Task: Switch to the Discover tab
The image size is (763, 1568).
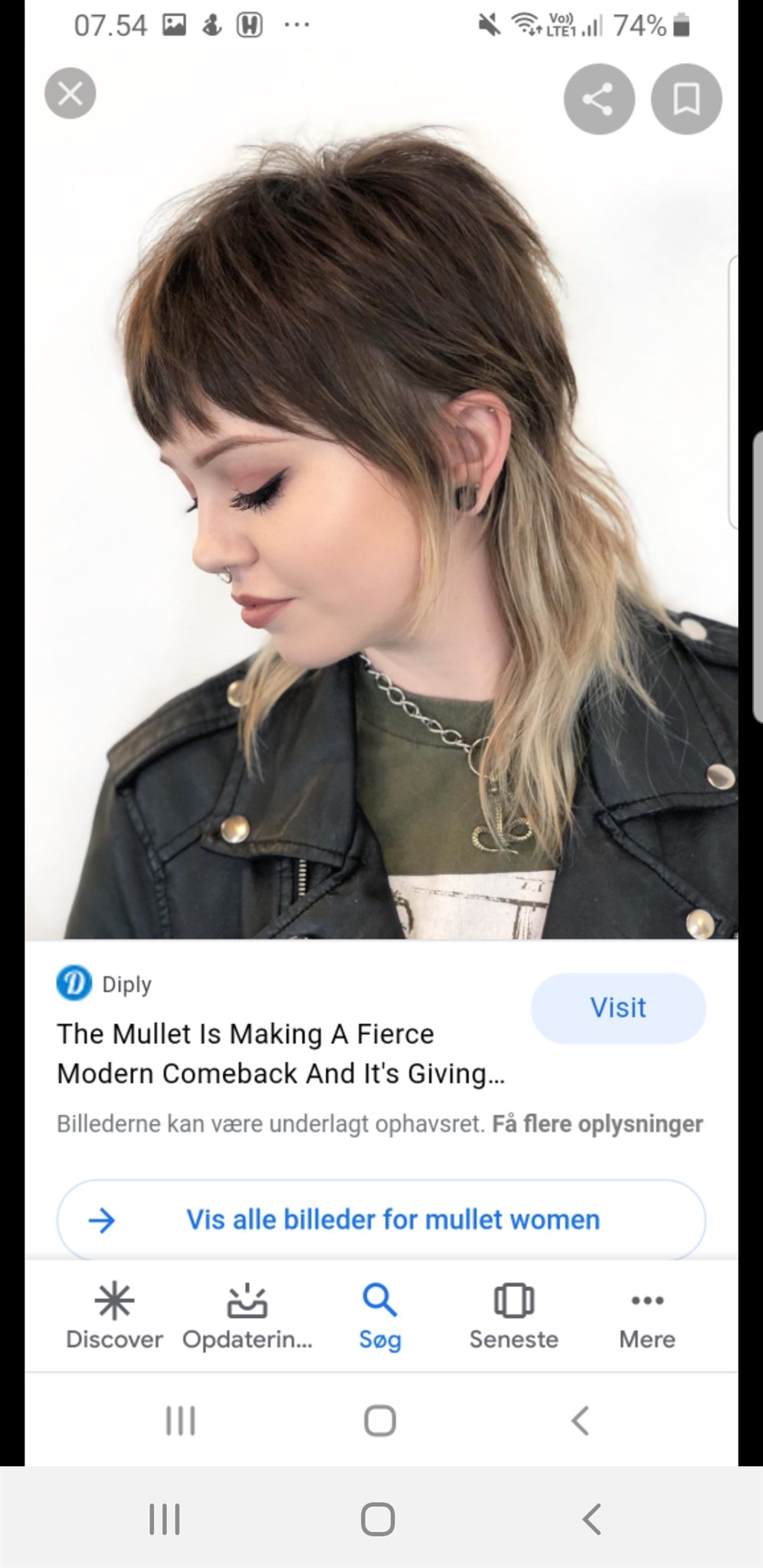Action: (114, 1317)
